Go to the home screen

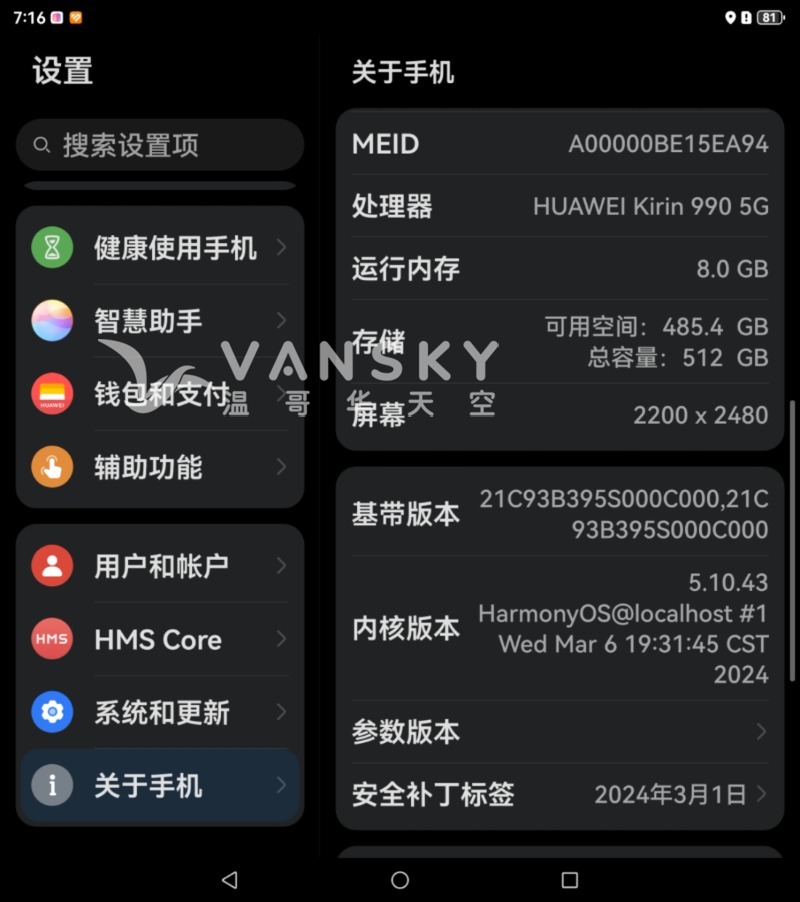point(400,880)
